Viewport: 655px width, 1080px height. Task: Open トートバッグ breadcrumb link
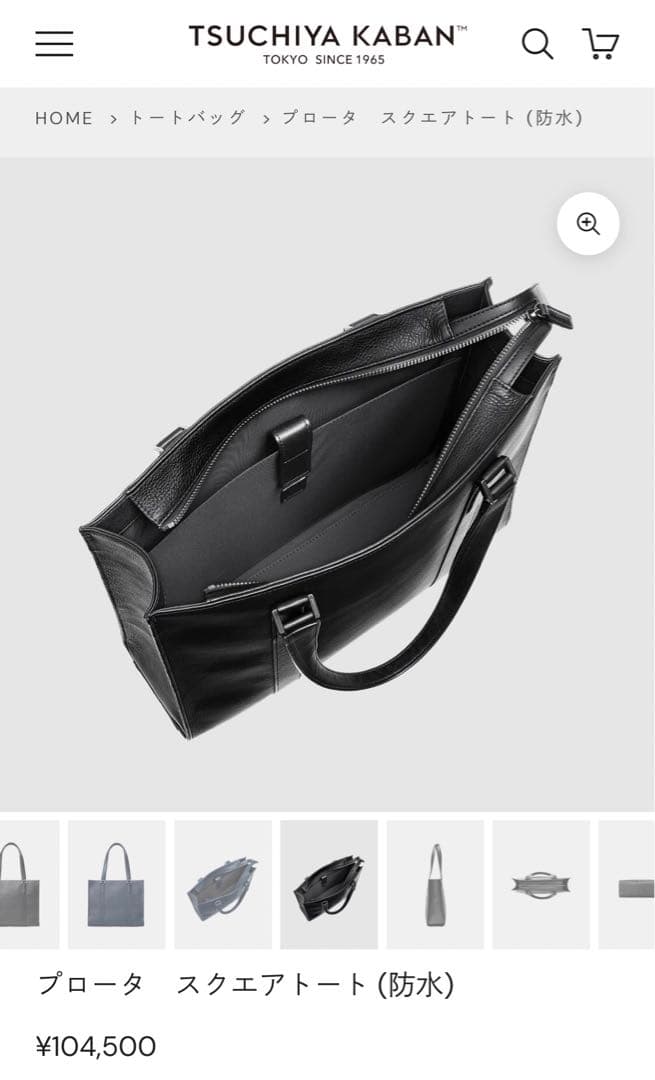click(x=187, y=118)
